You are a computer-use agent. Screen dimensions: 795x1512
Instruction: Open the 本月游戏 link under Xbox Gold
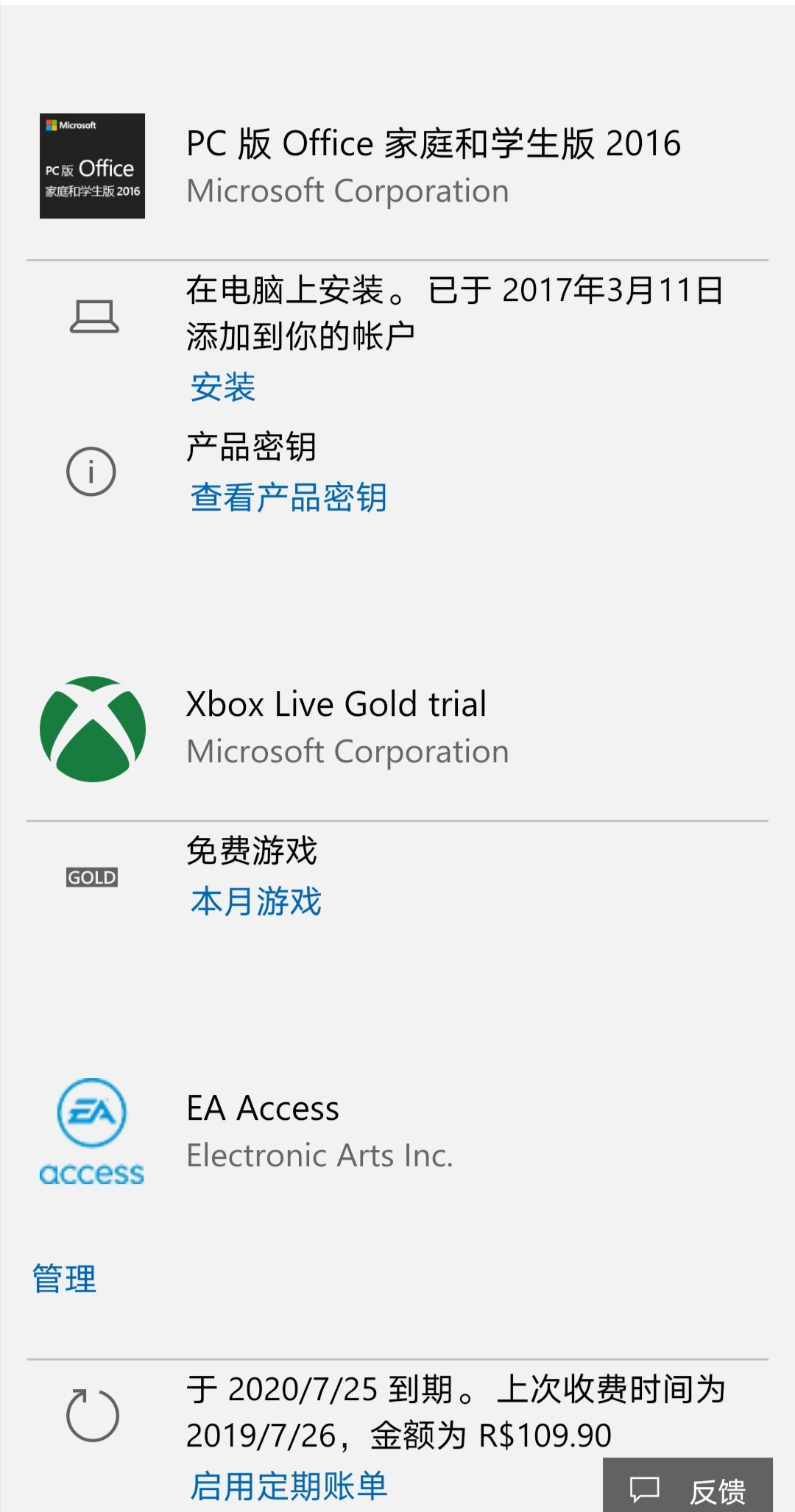point(255,901)
